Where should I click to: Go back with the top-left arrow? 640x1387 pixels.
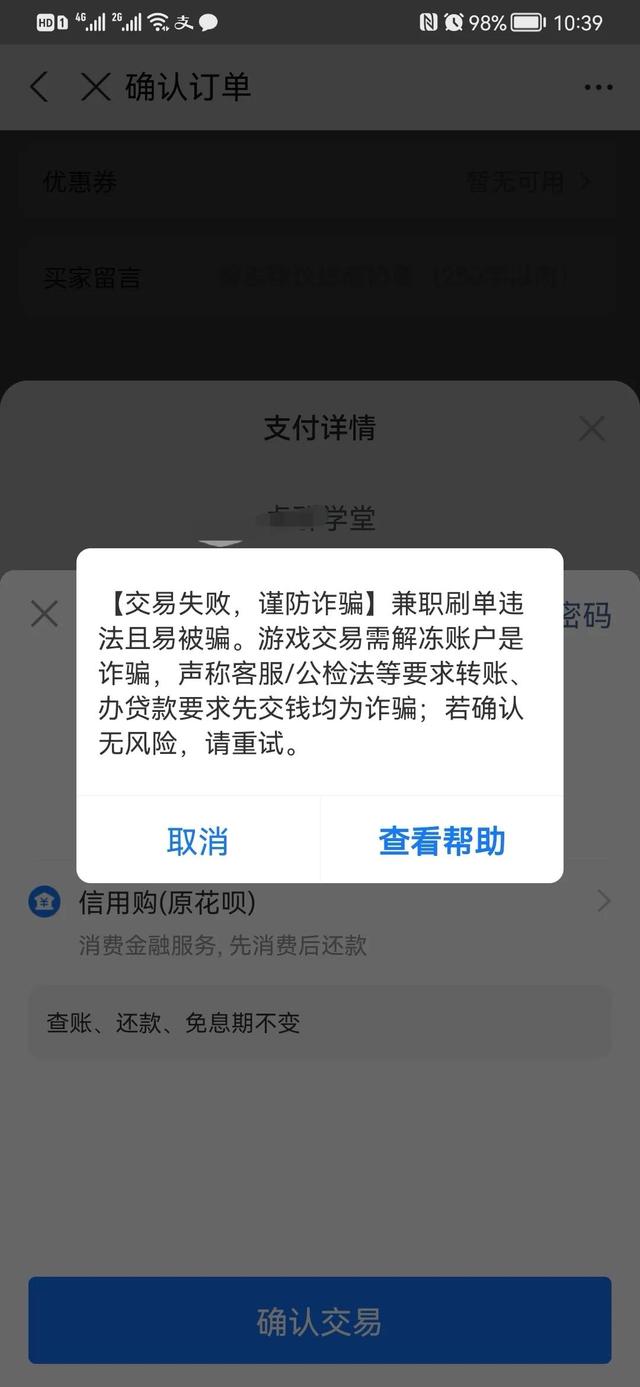pos(39,87)
